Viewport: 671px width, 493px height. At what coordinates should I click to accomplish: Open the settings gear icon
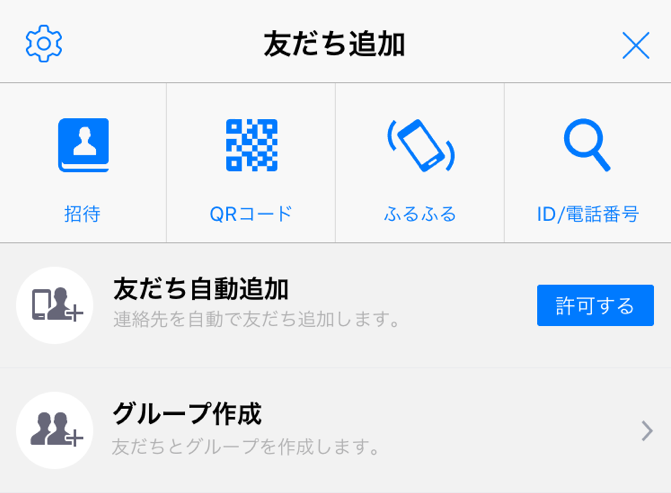click(44, 44)
